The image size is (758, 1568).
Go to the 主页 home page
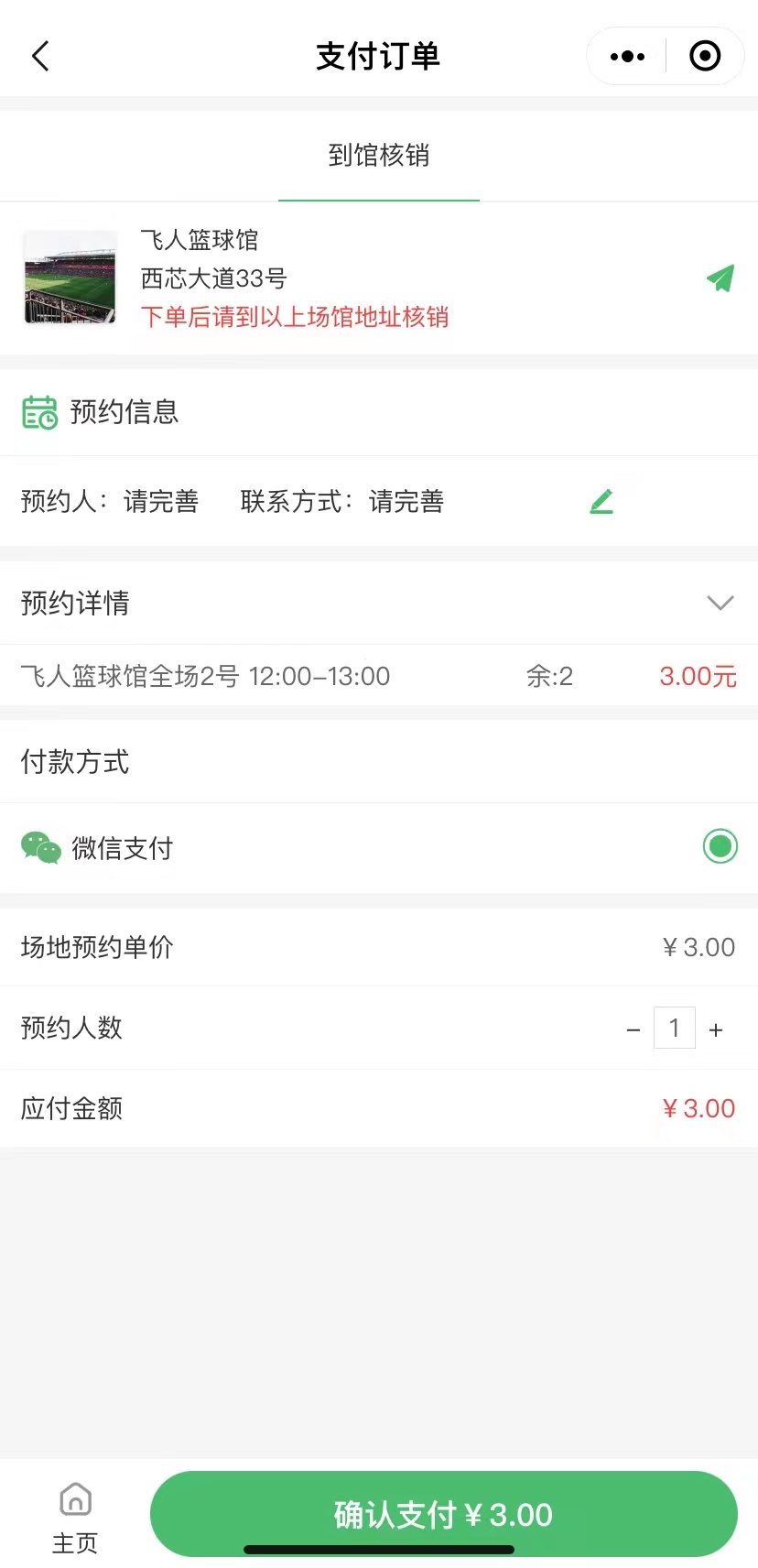[75, 1517]
